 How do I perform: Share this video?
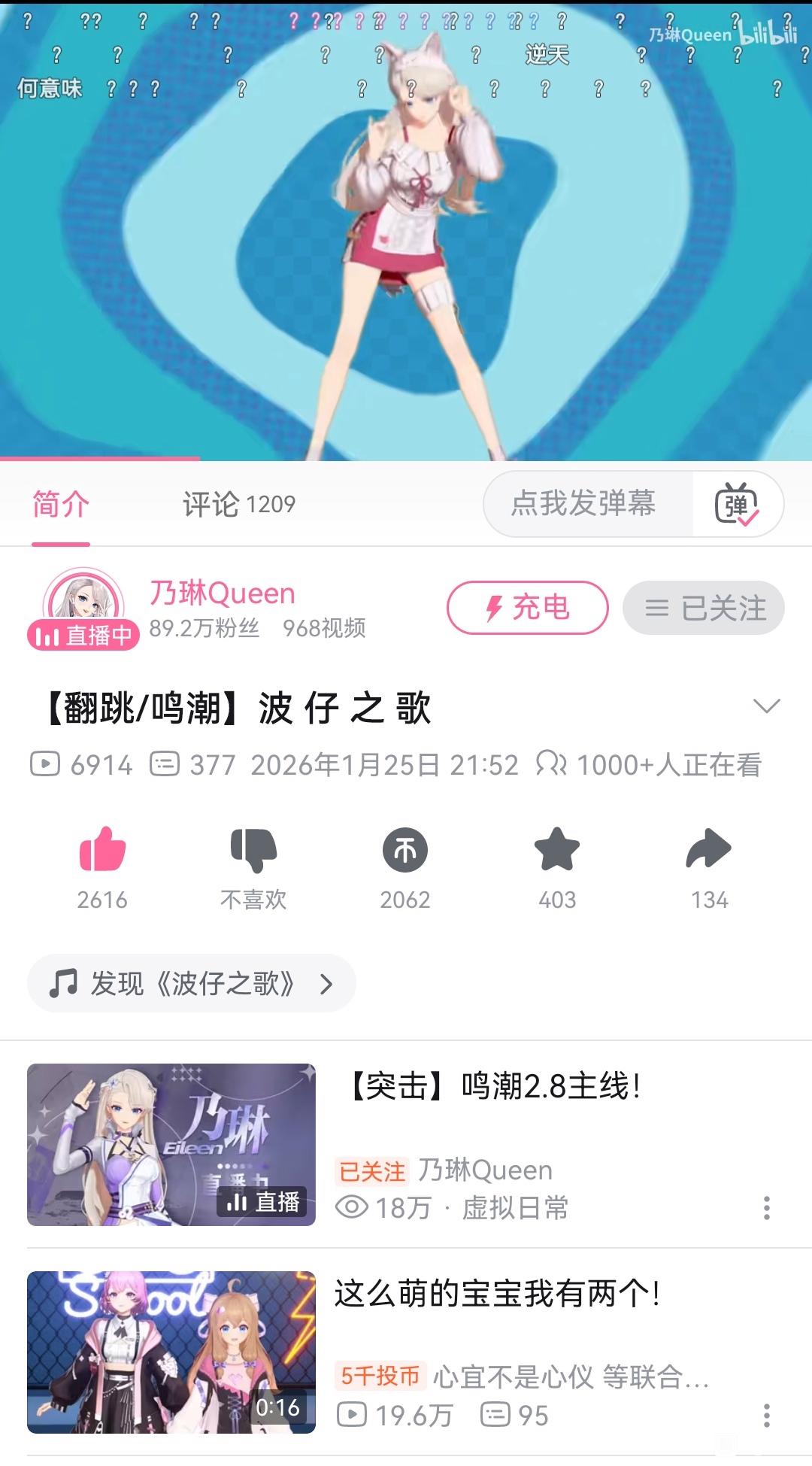[709, 850]
